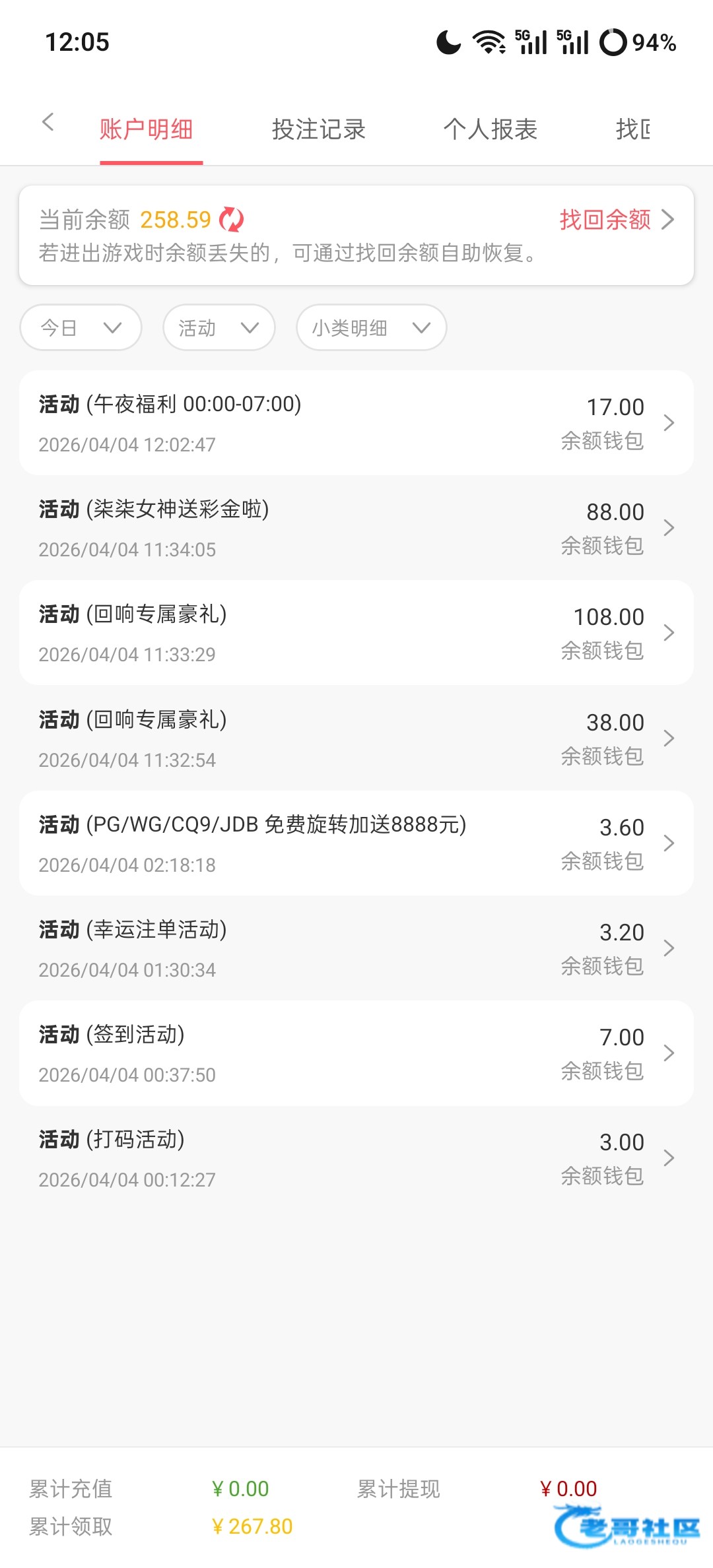The height and width of the screenshot is (1568, 713).
Task: Open the 午夜福利 00:00-07:00 record
Action: [x=356, y=423]
